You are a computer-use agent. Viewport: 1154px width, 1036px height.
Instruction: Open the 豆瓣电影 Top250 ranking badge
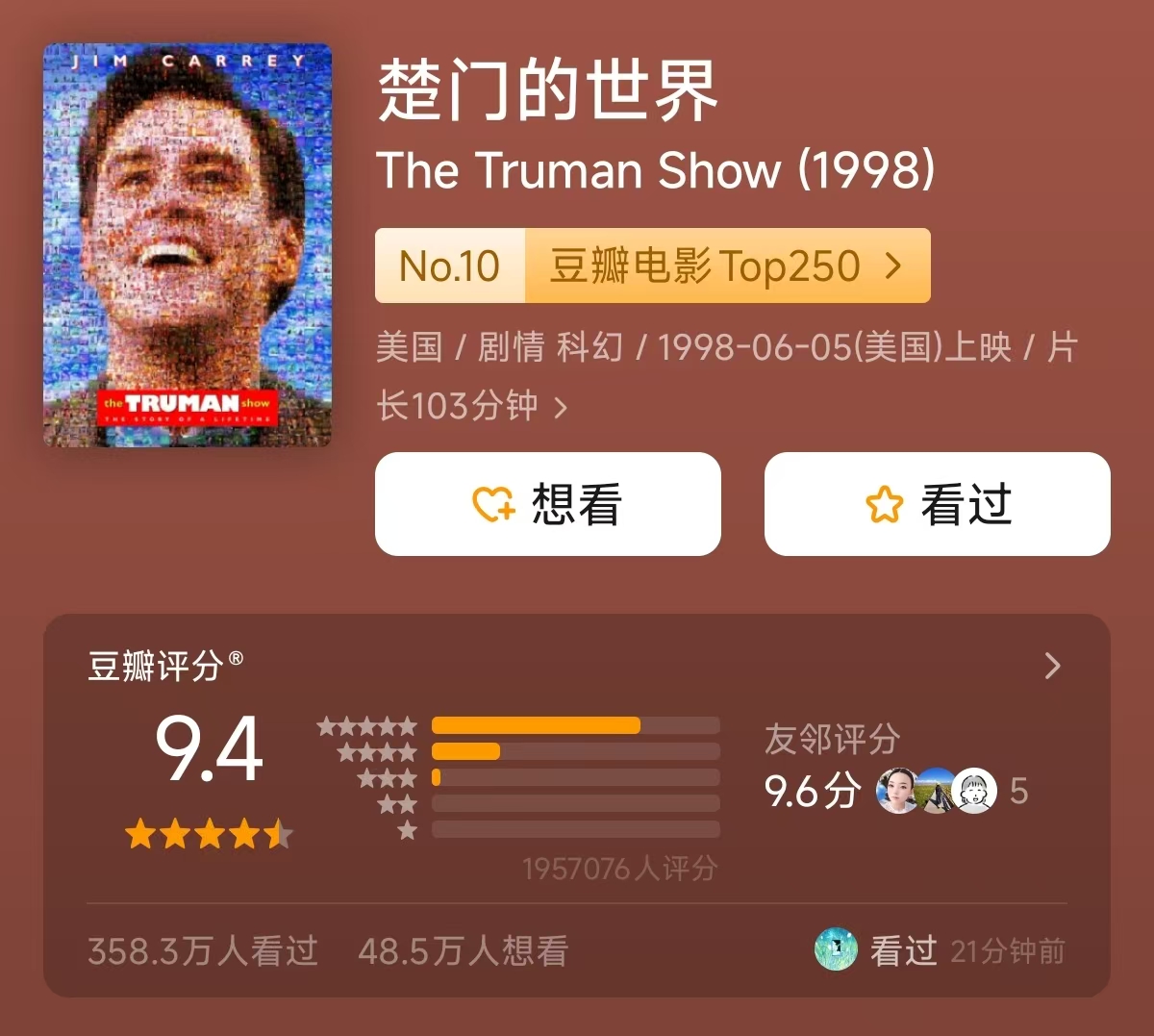point(652,265)
